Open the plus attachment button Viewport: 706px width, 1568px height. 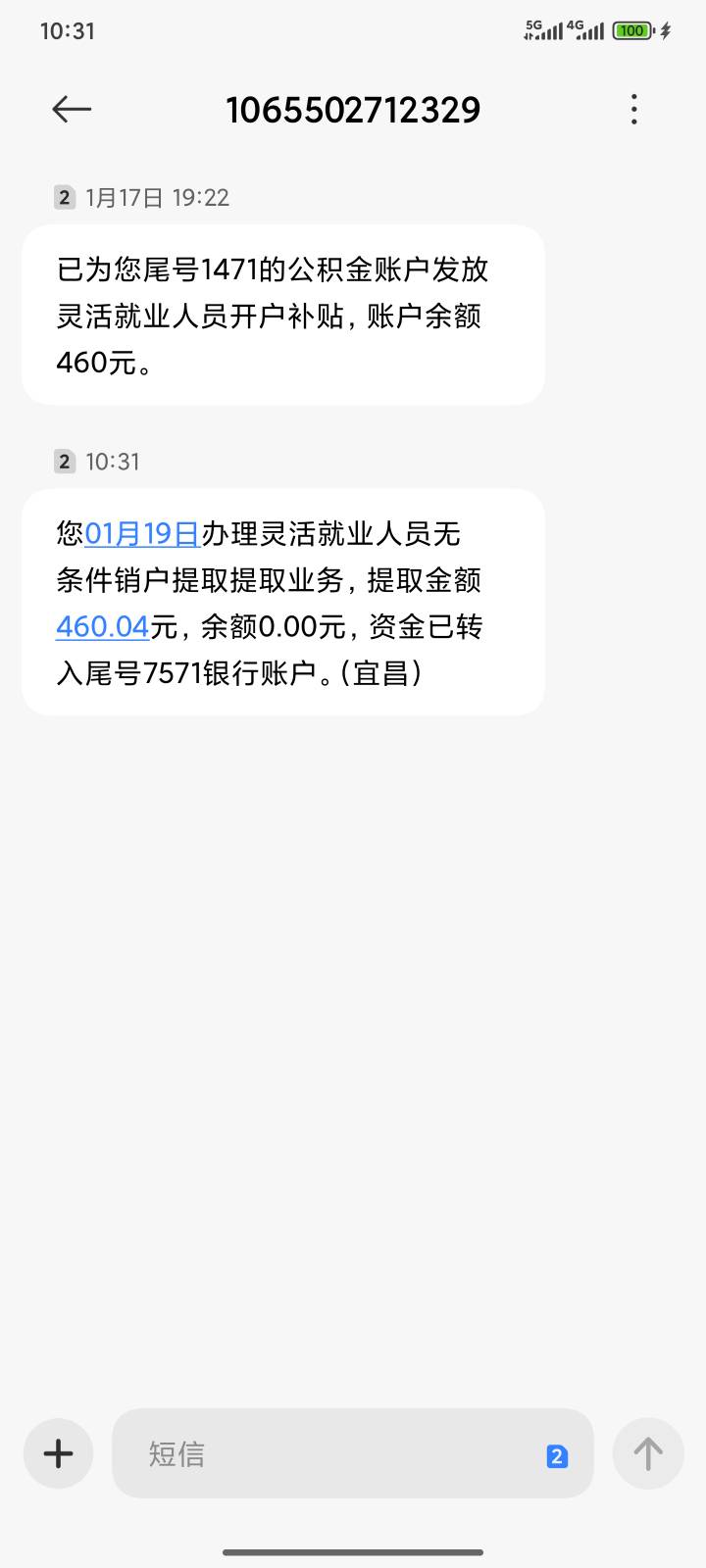tap(59, 1453)
